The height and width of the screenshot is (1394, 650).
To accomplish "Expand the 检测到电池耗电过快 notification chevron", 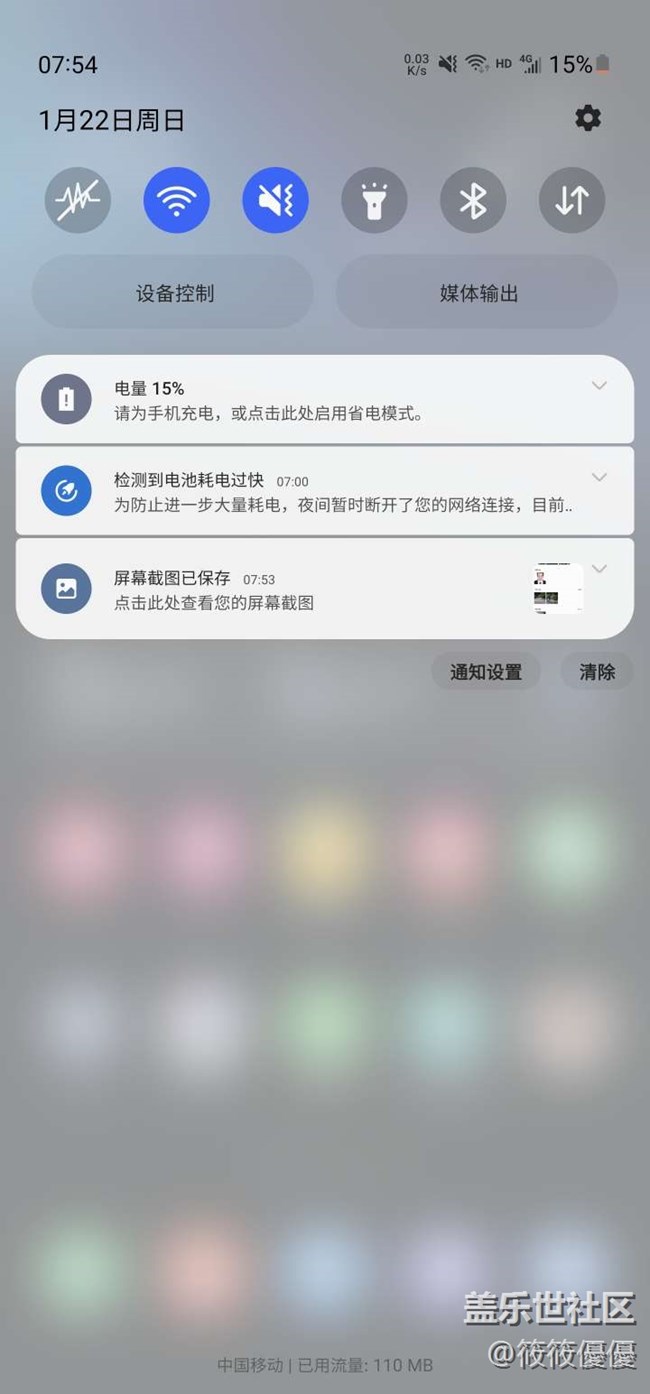I will (x=599, y=476).
